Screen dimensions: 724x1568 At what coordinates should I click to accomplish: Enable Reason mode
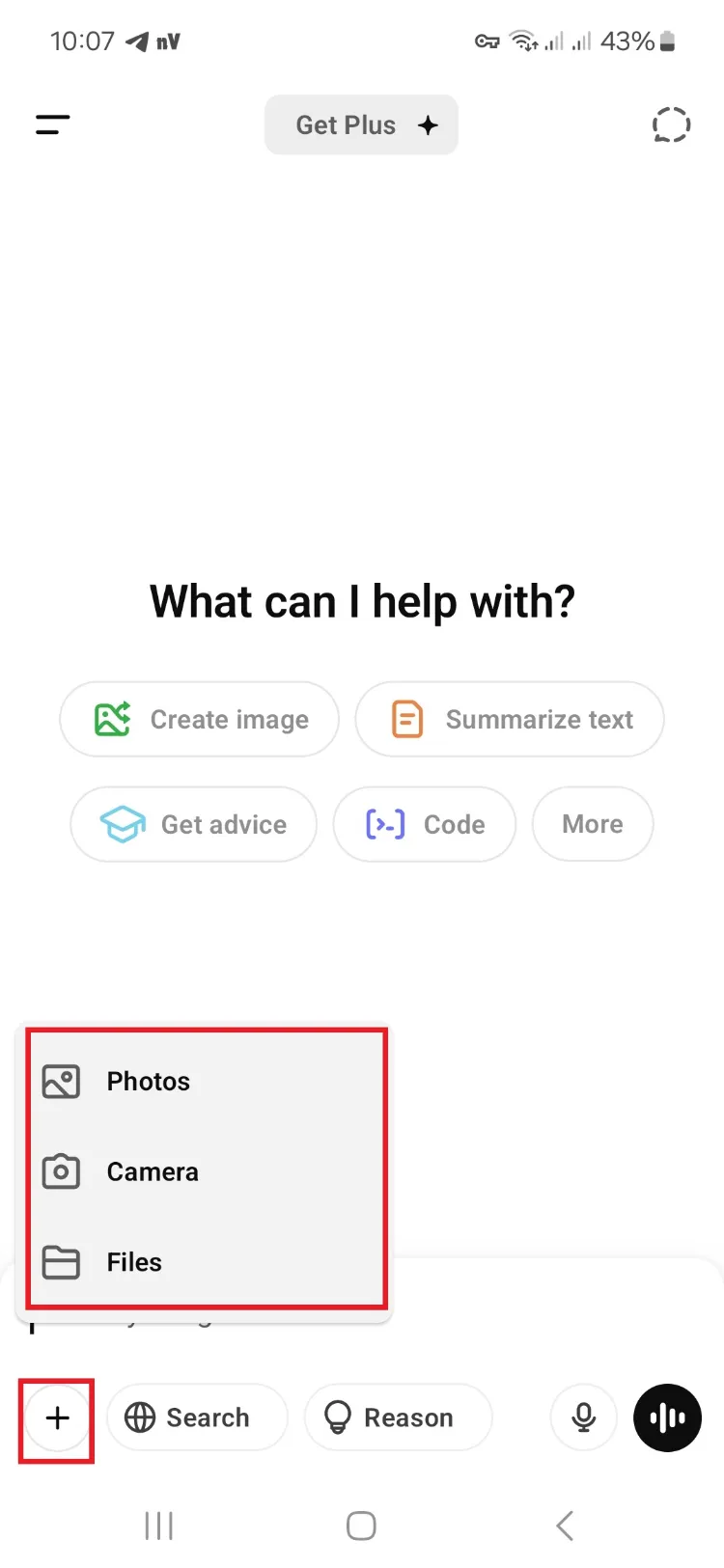399,1417
